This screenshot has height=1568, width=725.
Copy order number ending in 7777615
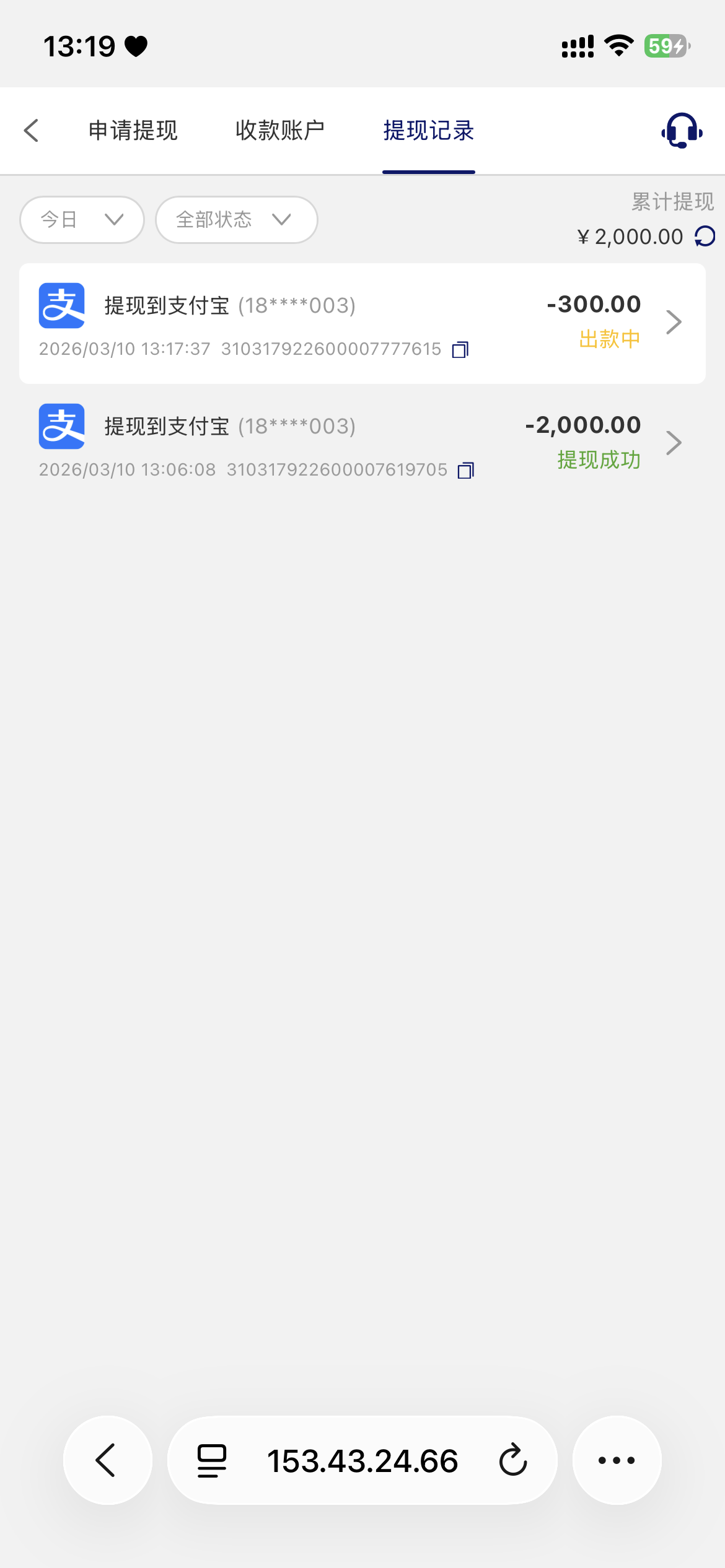[x=460, y=350]
